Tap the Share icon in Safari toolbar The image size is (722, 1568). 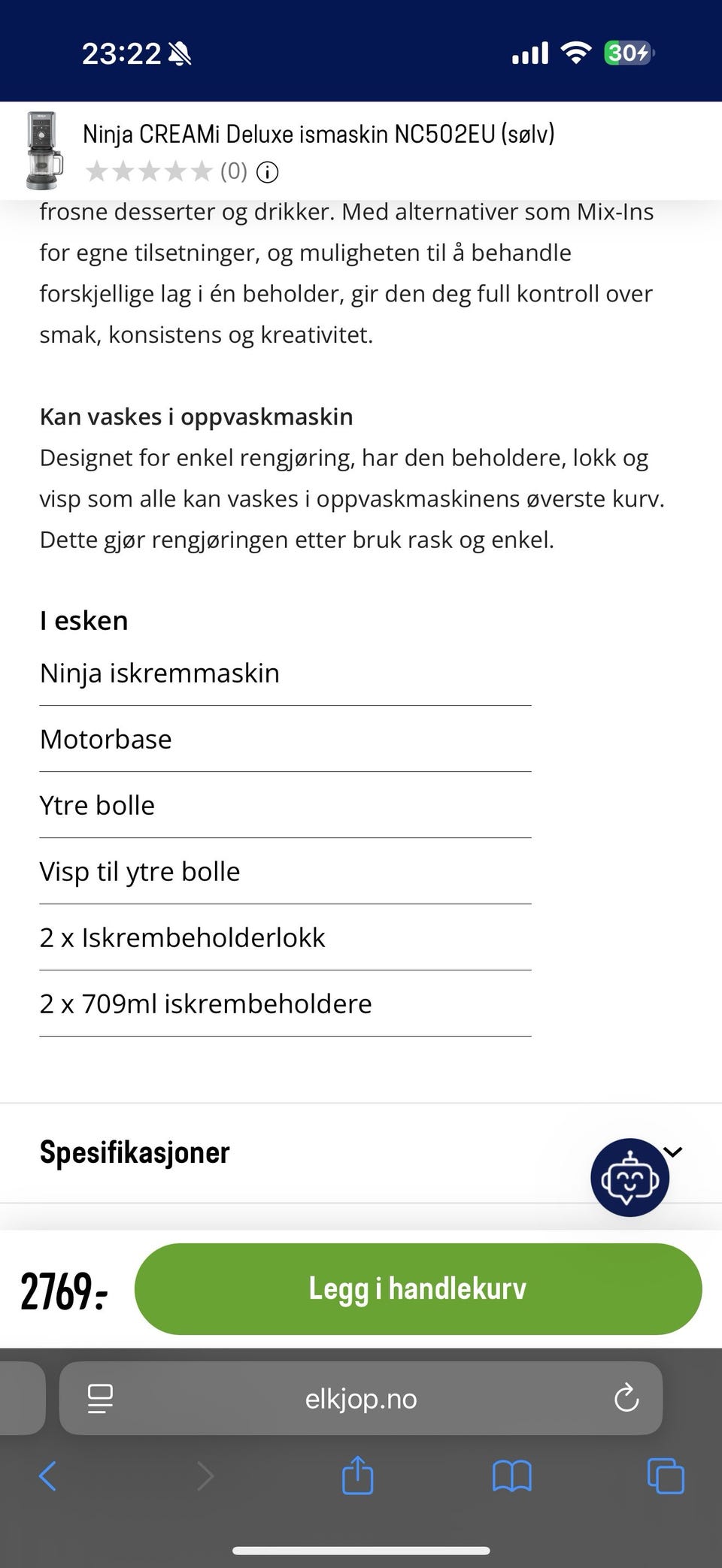pos(358,1476)
